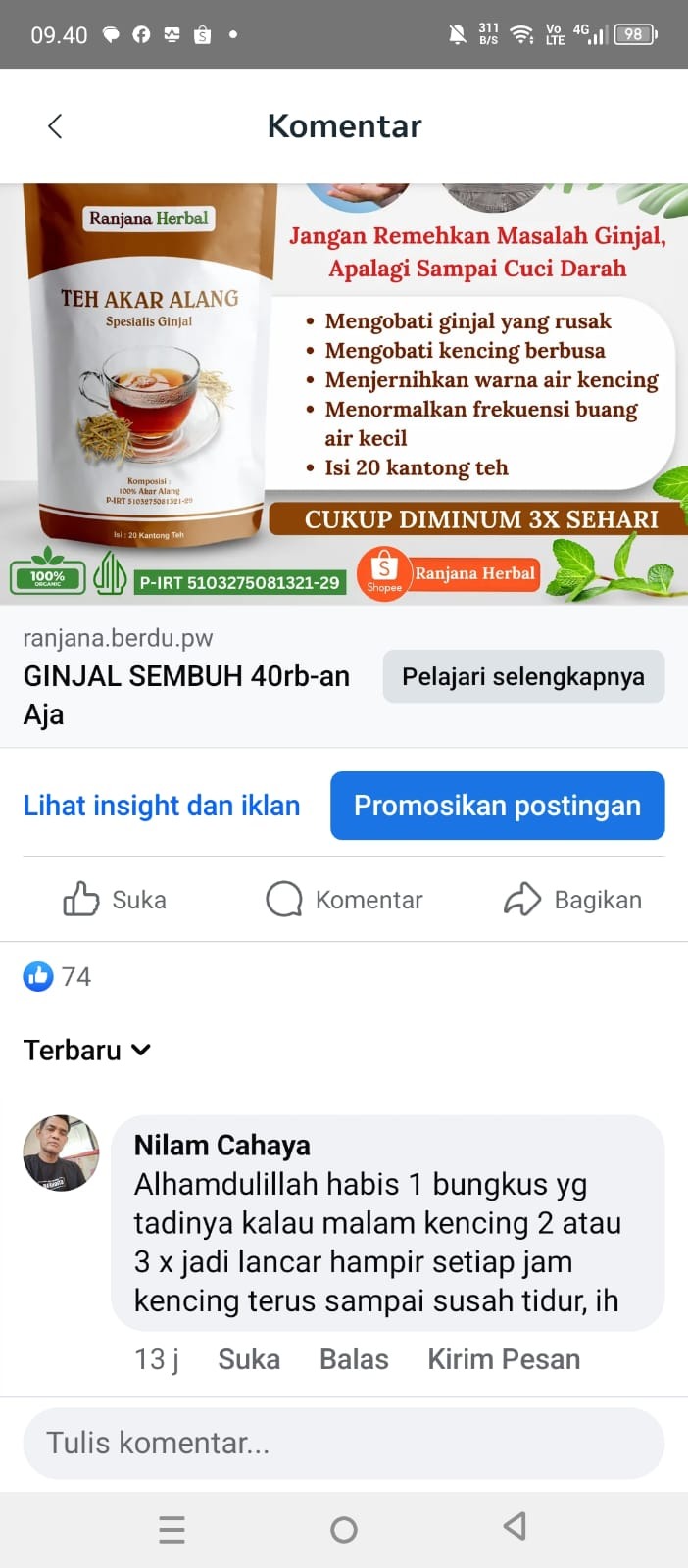Open recent apps from the navigation bar
The width and height of the screenshot is (688, 1568).
[x=172, y=1529]
